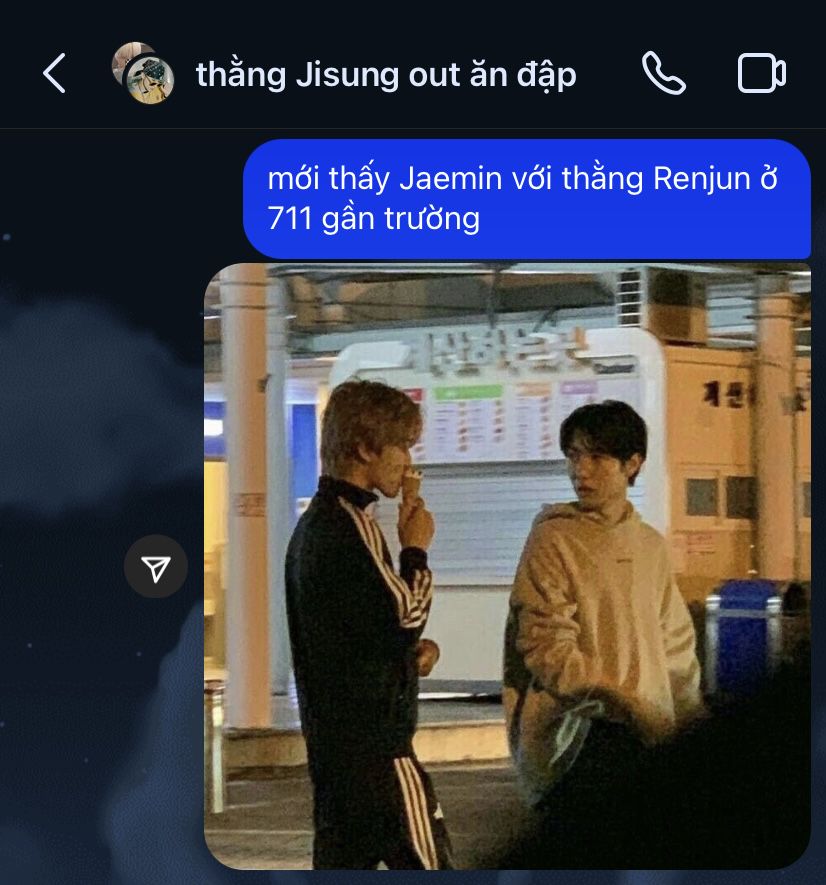Image resolution: width=826 pixels, height=885 pixels.
Task: Go back to the chat list
Action: coord(55,73)
